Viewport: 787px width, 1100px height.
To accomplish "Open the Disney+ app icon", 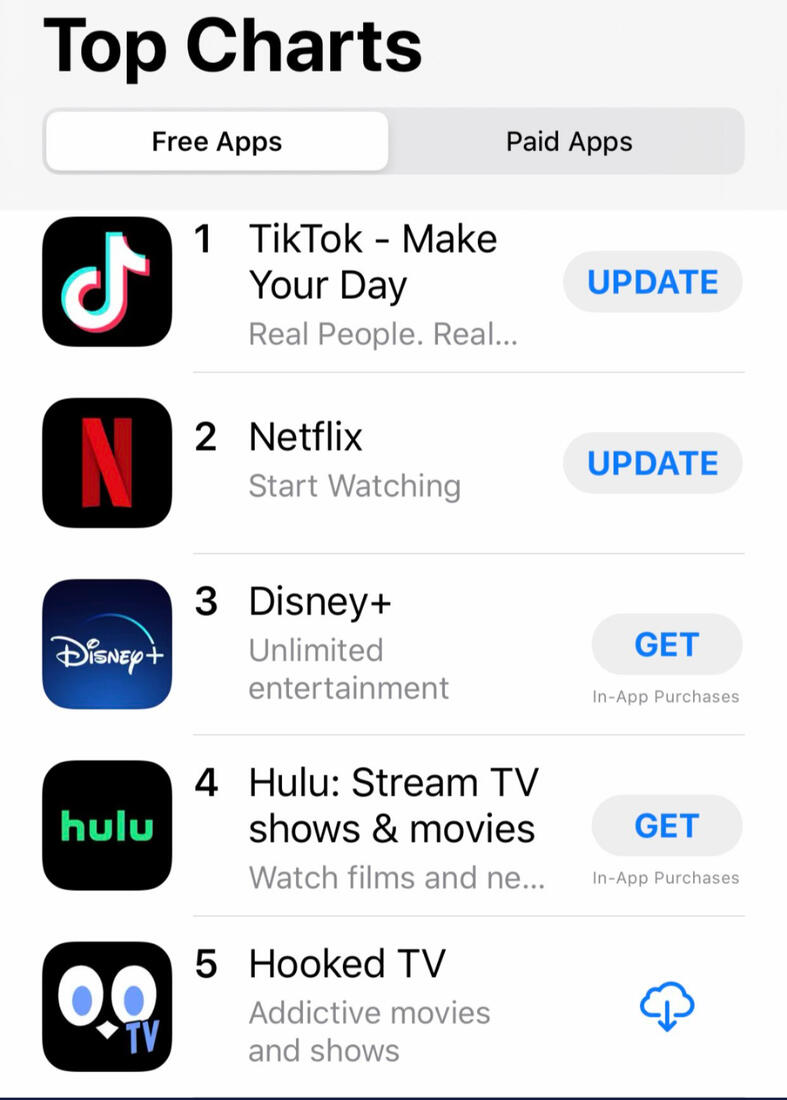I will point(107,644).
